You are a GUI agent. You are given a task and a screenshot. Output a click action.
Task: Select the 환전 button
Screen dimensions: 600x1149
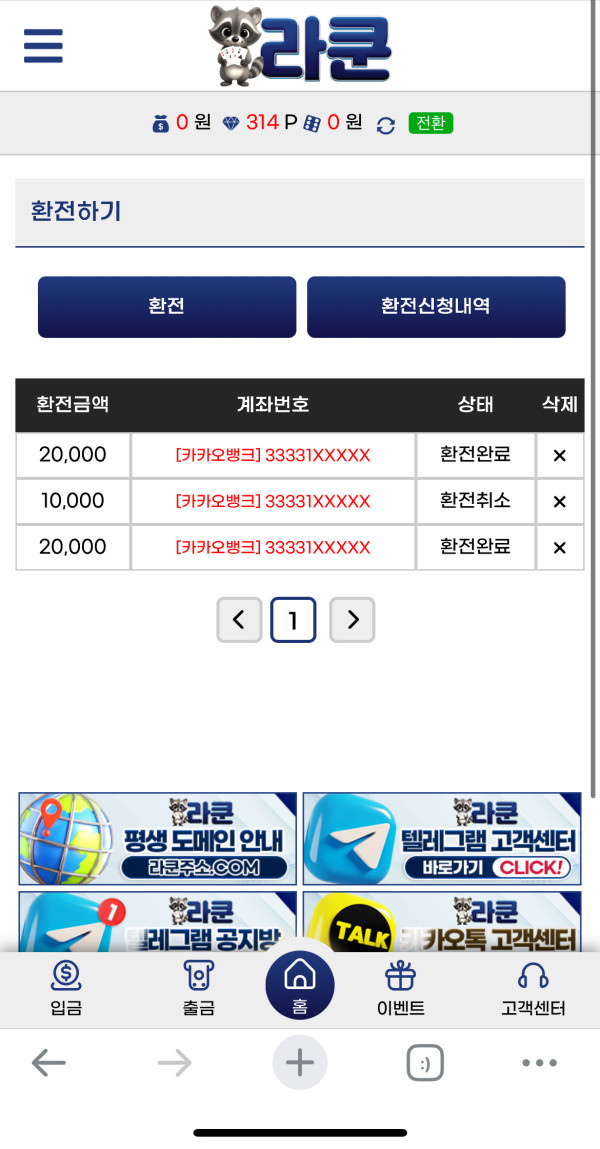[x=167, y=307]
